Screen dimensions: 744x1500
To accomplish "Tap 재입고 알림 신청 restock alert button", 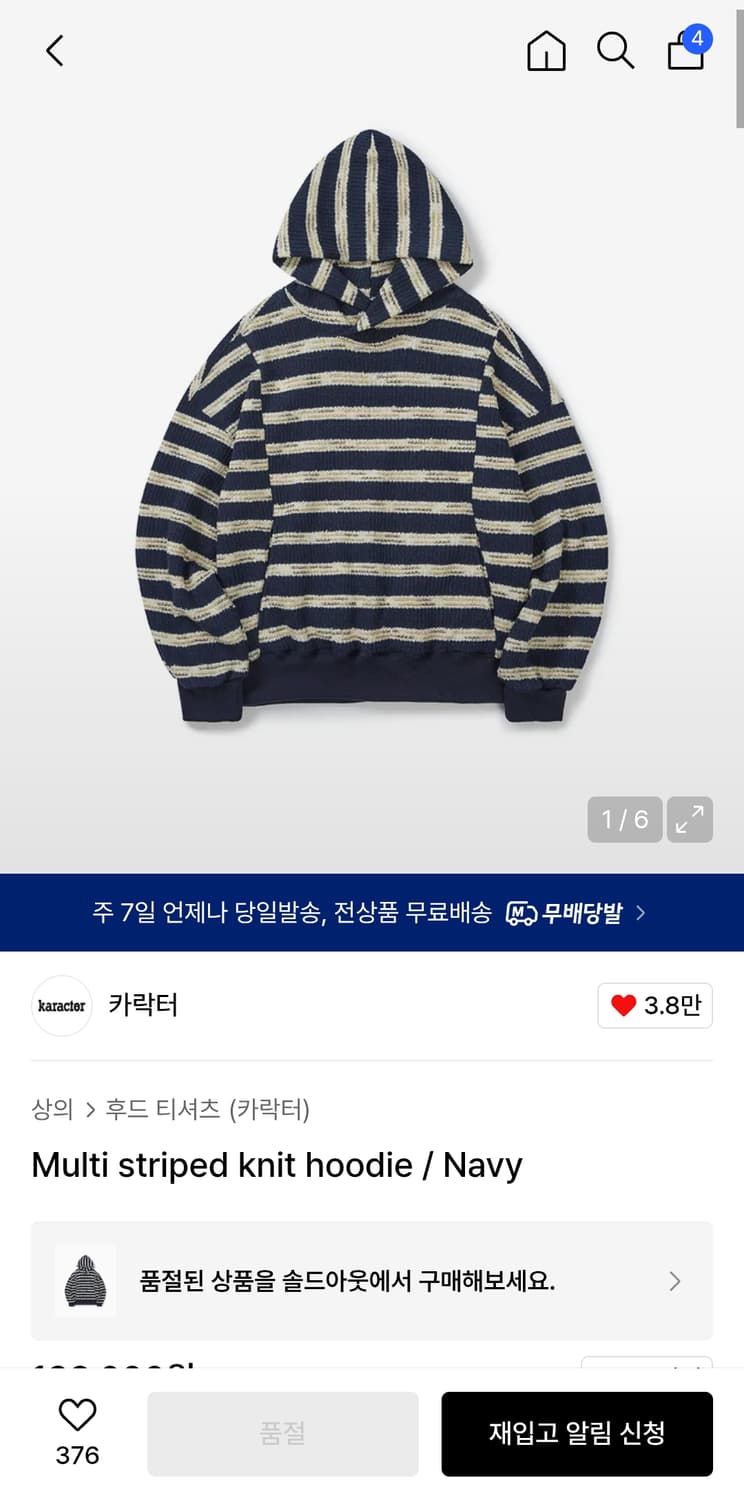I will [577, 1433].
